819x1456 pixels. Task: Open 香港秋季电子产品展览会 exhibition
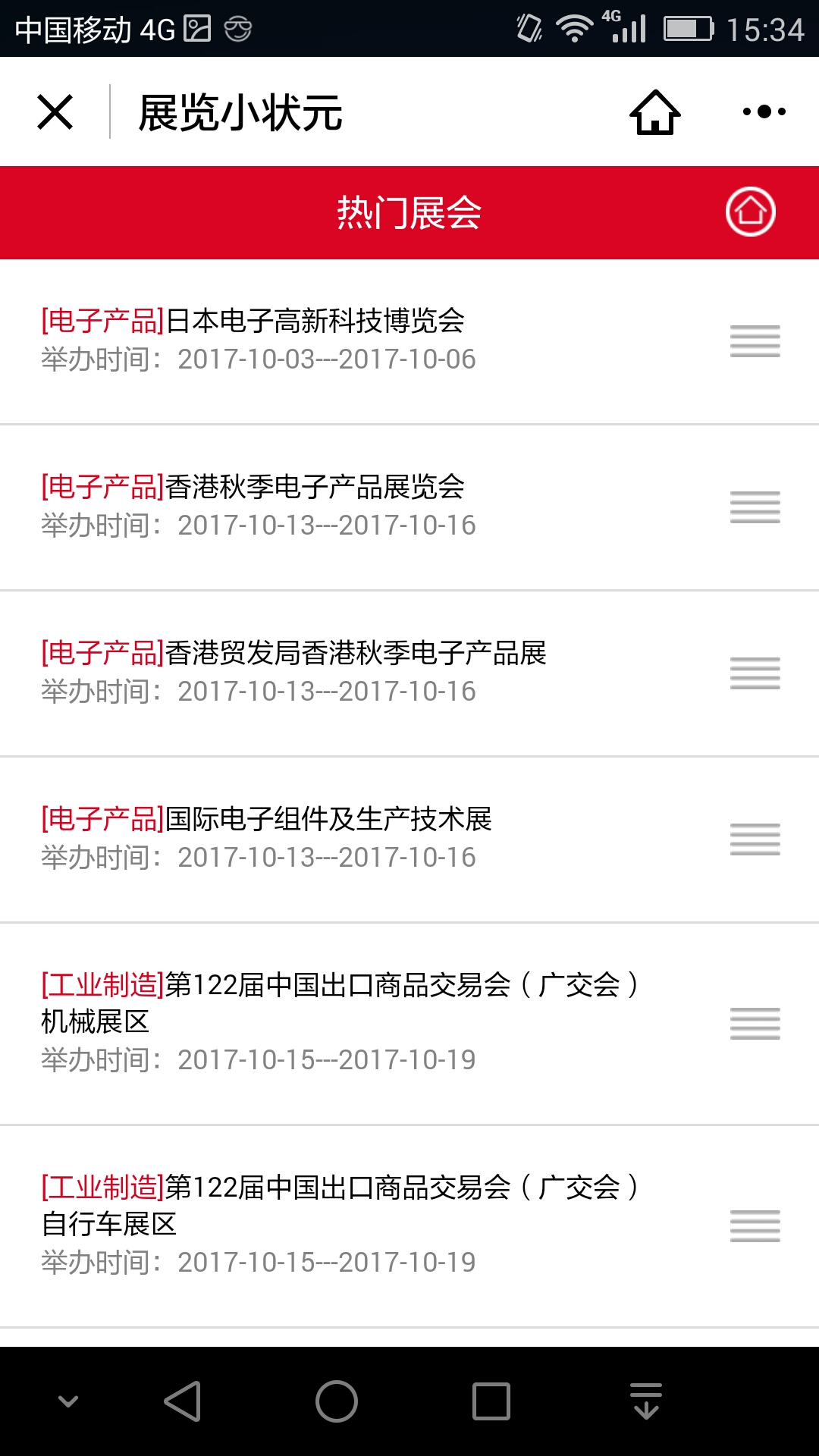pyautogui.click(x=409, y=507)
